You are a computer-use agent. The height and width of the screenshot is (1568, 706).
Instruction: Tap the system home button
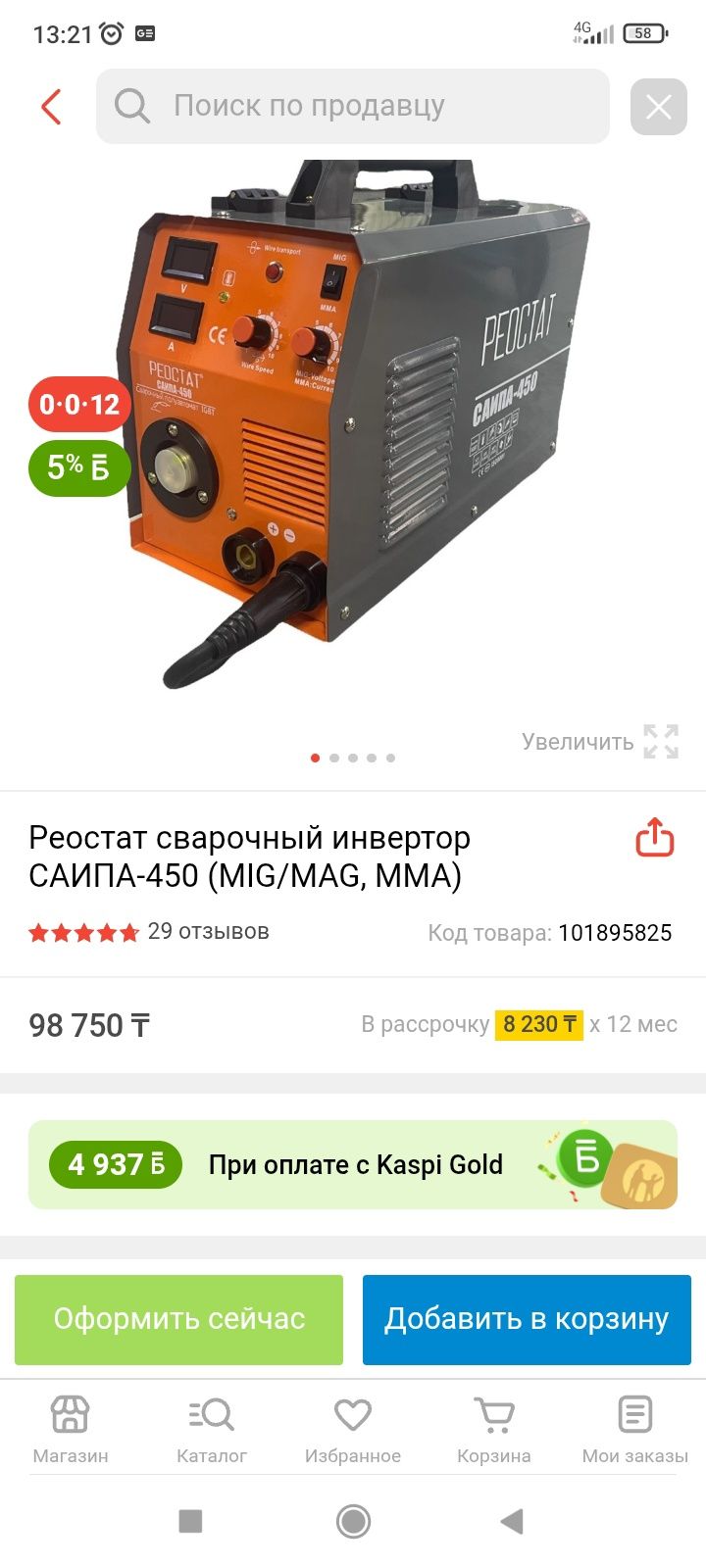coord(353,1521)
